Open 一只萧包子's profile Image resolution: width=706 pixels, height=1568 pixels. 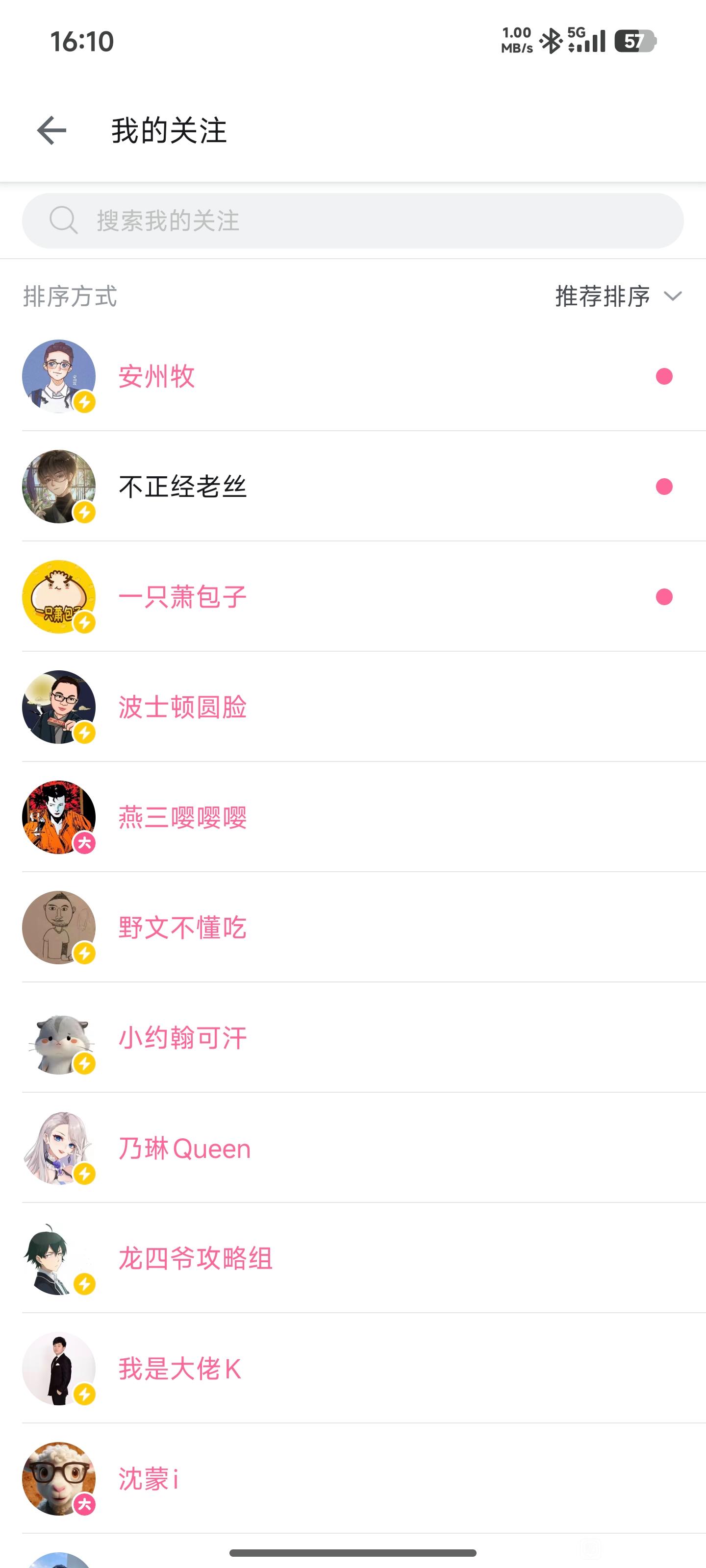pos(353,596)
